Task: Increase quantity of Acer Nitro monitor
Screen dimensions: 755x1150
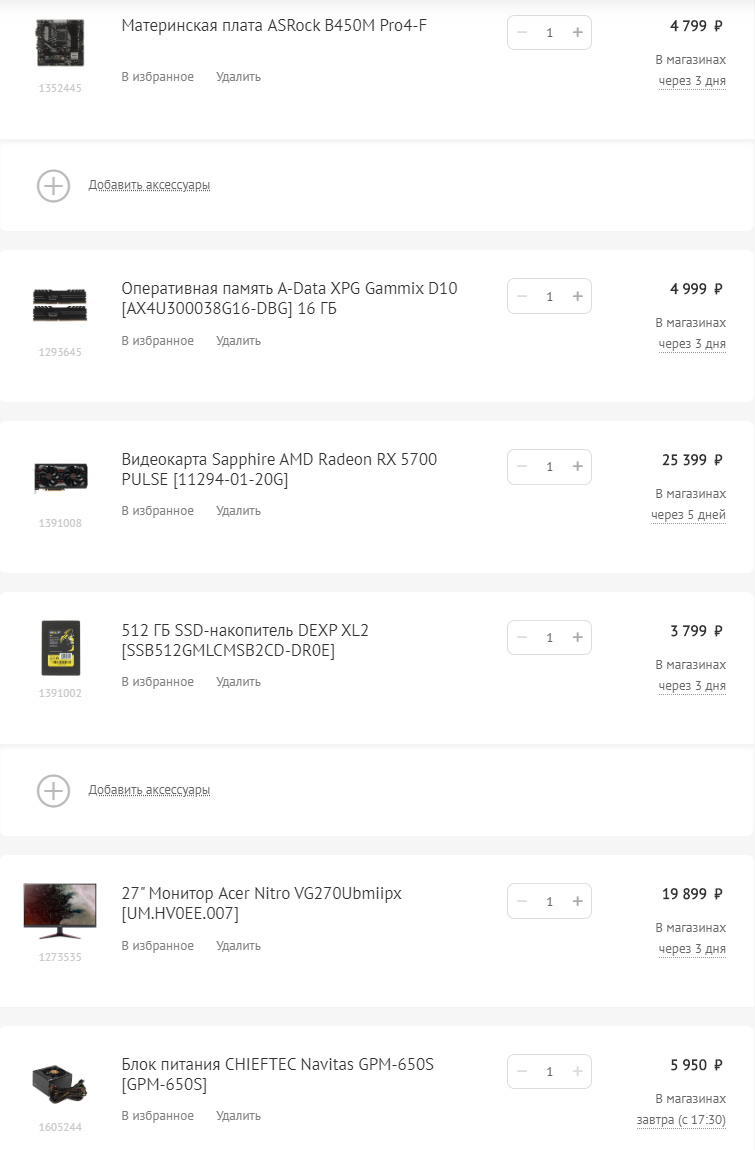Action: (x=577, y=902)
